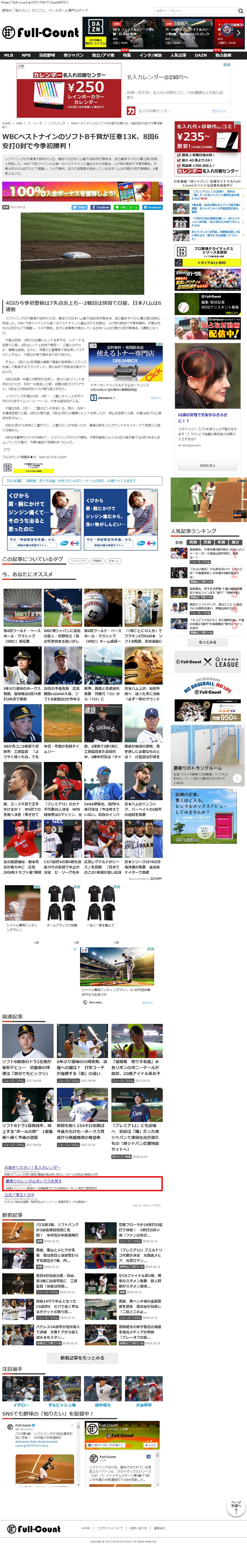The height and width of the screenshot is (1568, 247).
Task: Share the article on Facebook
Action: click(101, 207)
